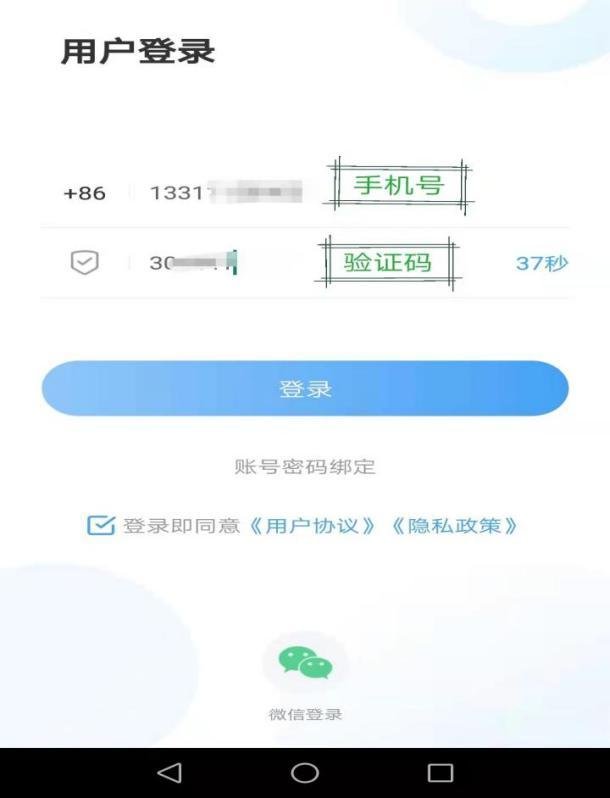Open 账号密码绑定 option
The width and height of the screenshot is (610, 798).
(x=305, y=467)
